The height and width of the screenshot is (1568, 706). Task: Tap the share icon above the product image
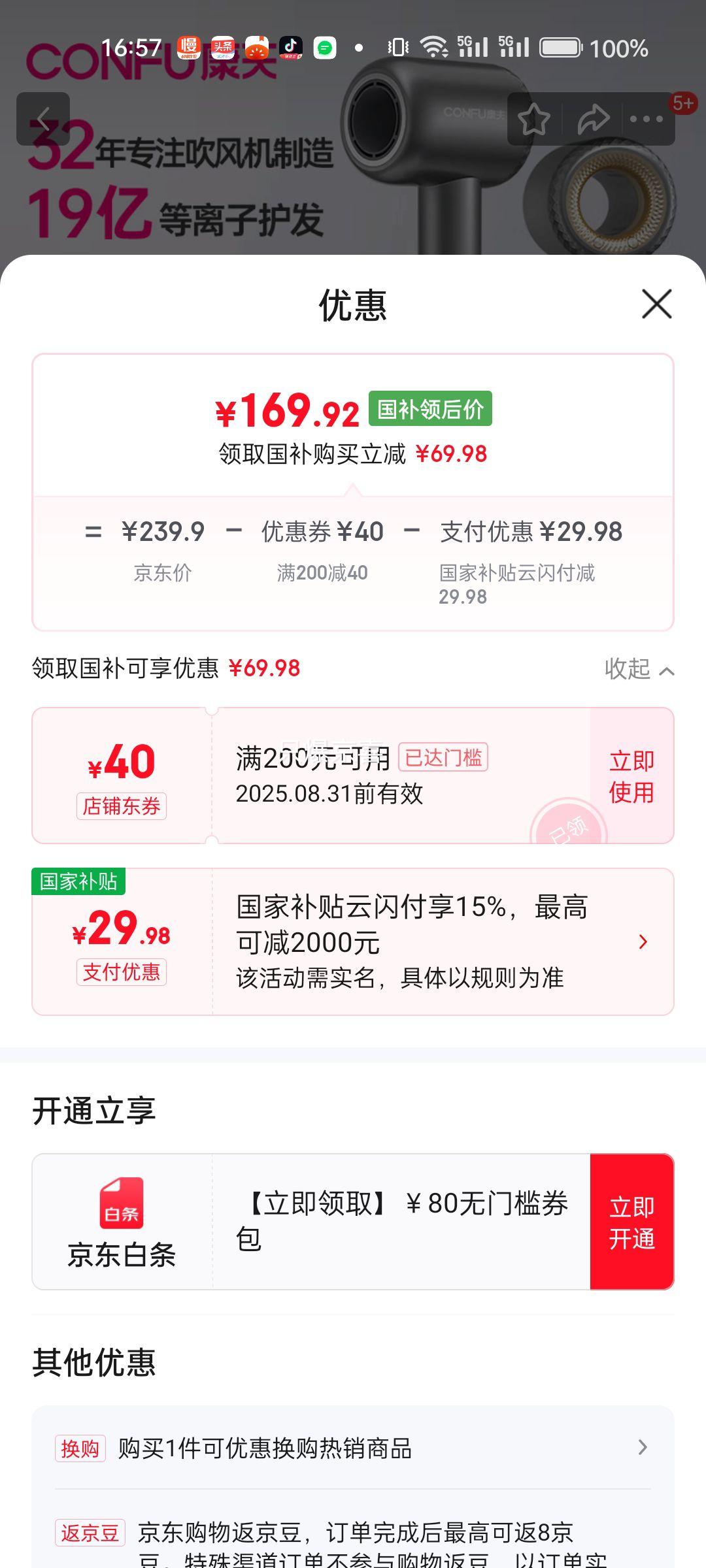[x=594, y=120]
